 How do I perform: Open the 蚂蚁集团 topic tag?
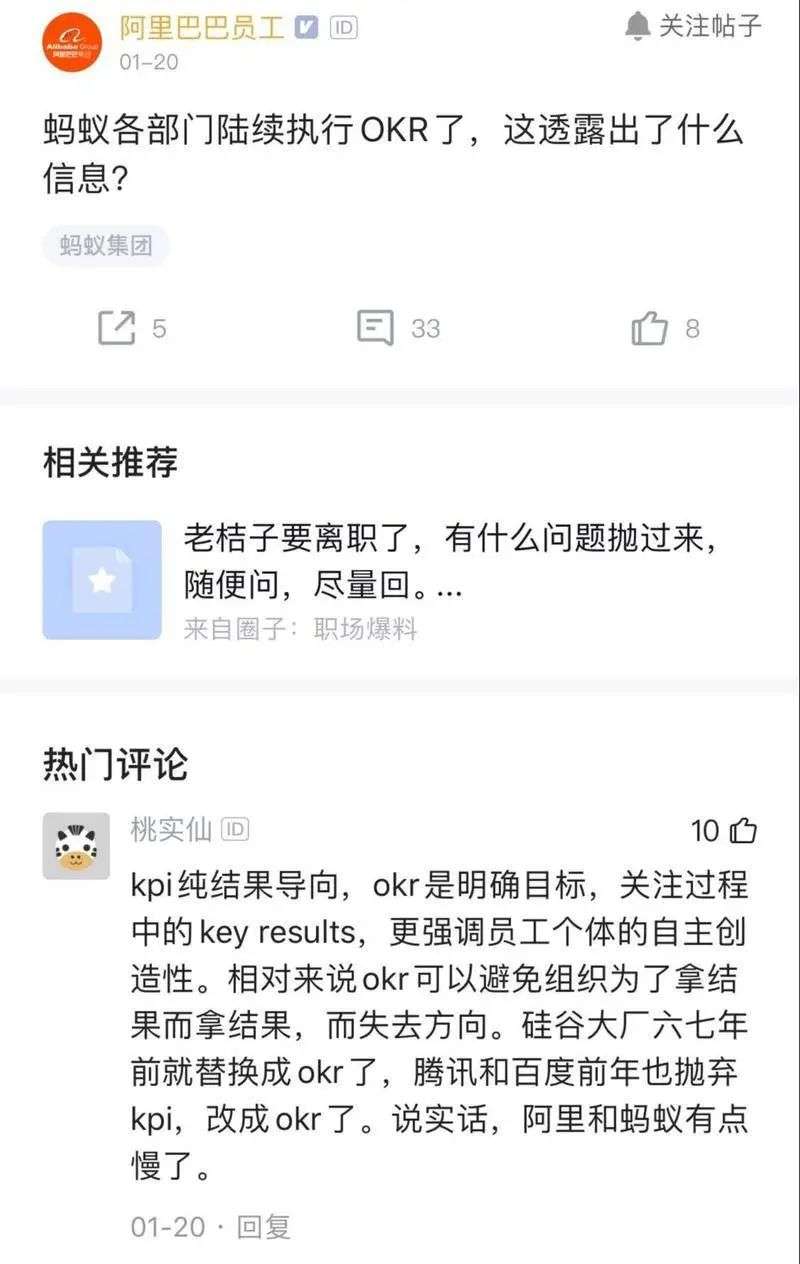pos(106,246)
